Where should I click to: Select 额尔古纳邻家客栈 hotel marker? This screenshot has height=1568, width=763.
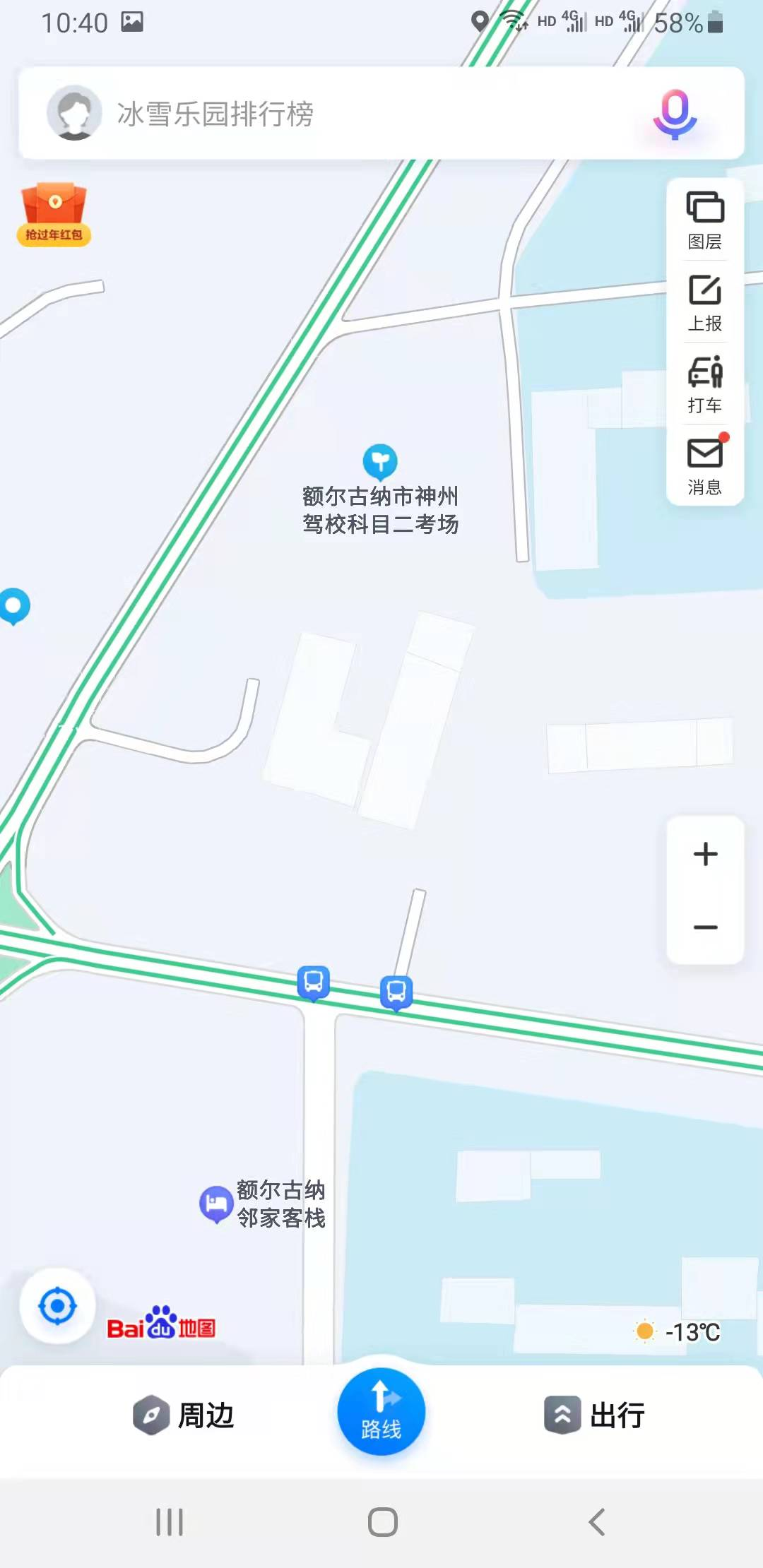click(x=217, y=1204)
